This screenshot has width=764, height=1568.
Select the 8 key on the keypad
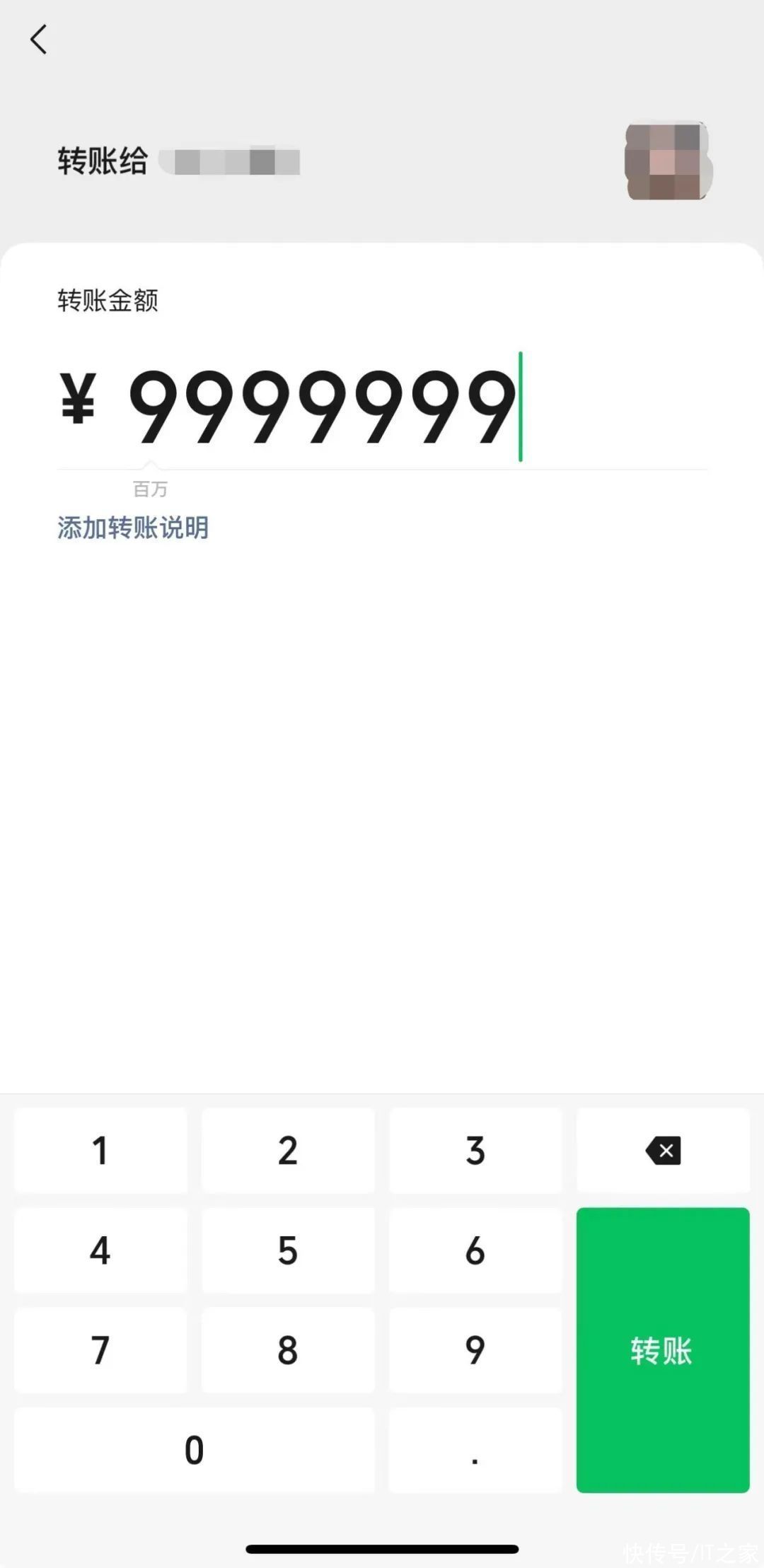coord(288,1350)
